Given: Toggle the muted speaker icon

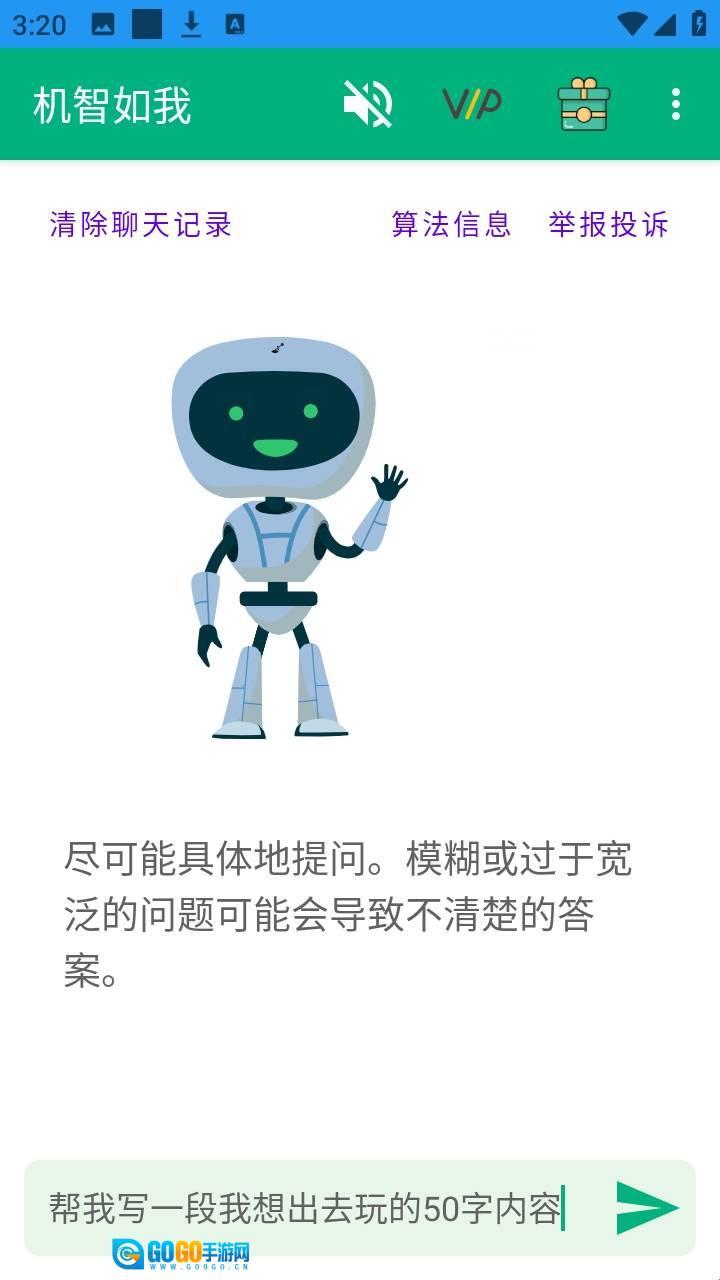Looking at the screenshot, I should click(x=368, y=104).
